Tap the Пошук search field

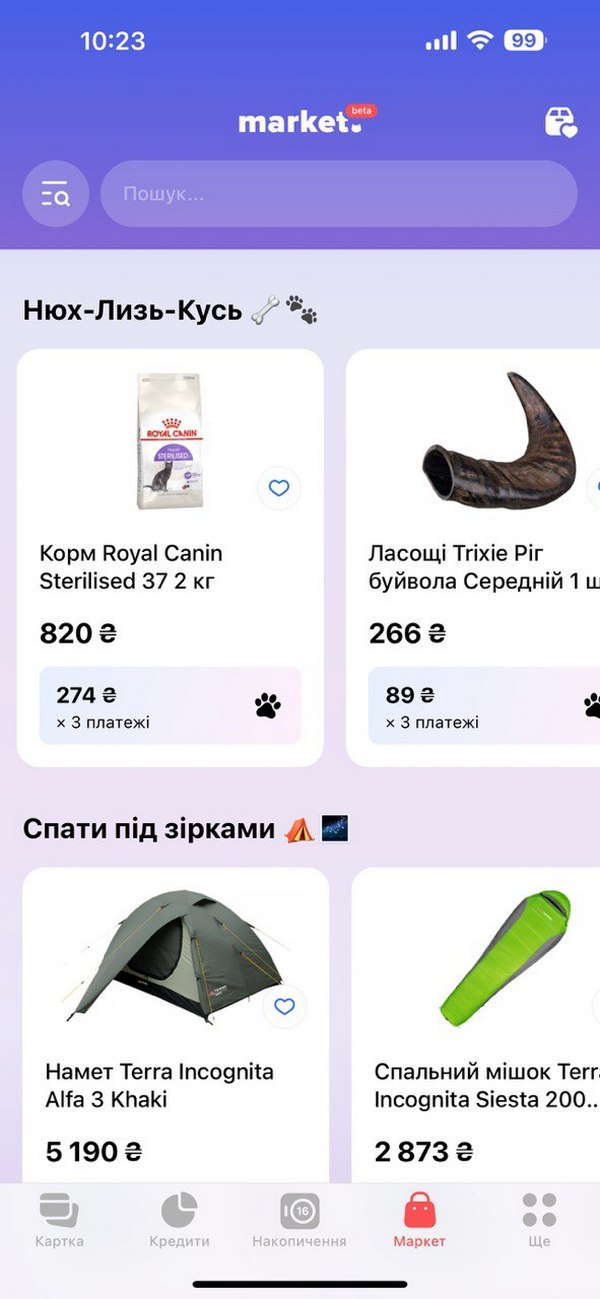pos(339,194)
